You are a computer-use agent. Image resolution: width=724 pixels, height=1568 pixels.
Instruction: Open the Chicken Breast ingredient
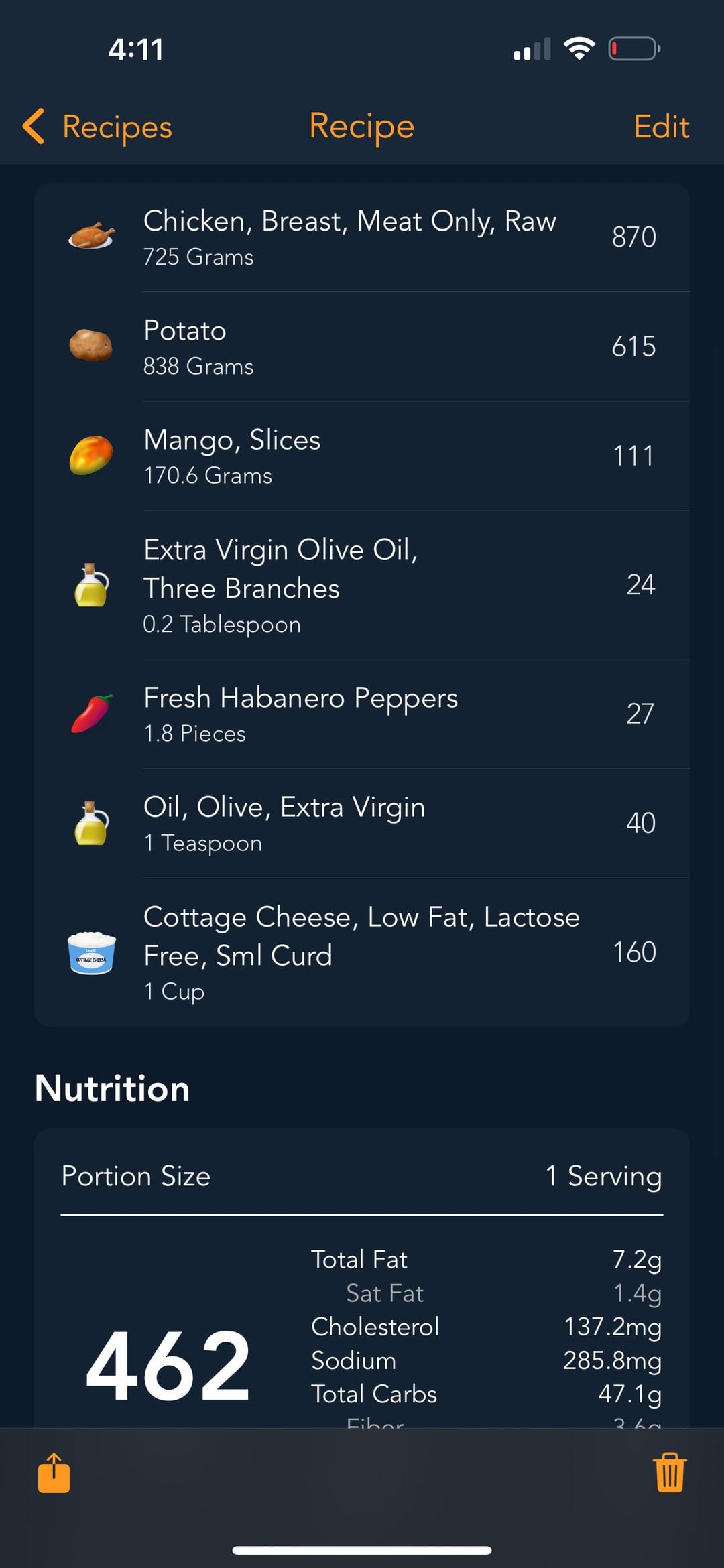click(362, 237)
